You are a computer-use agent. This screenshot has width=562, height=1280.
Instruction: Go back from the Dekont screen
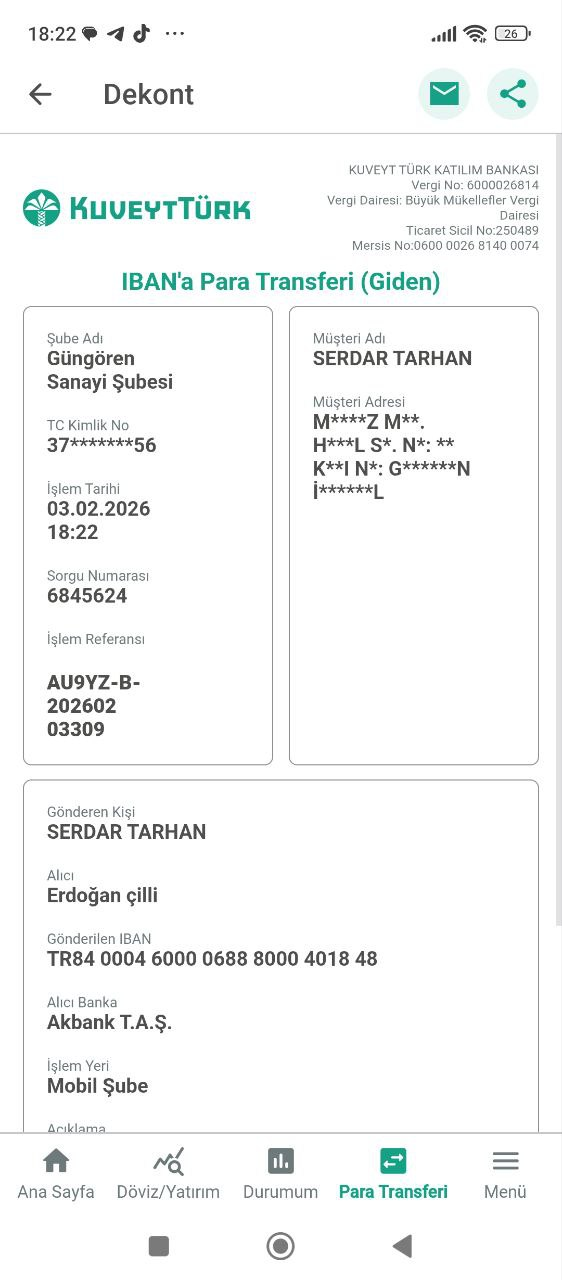click(x=40, y=94)
